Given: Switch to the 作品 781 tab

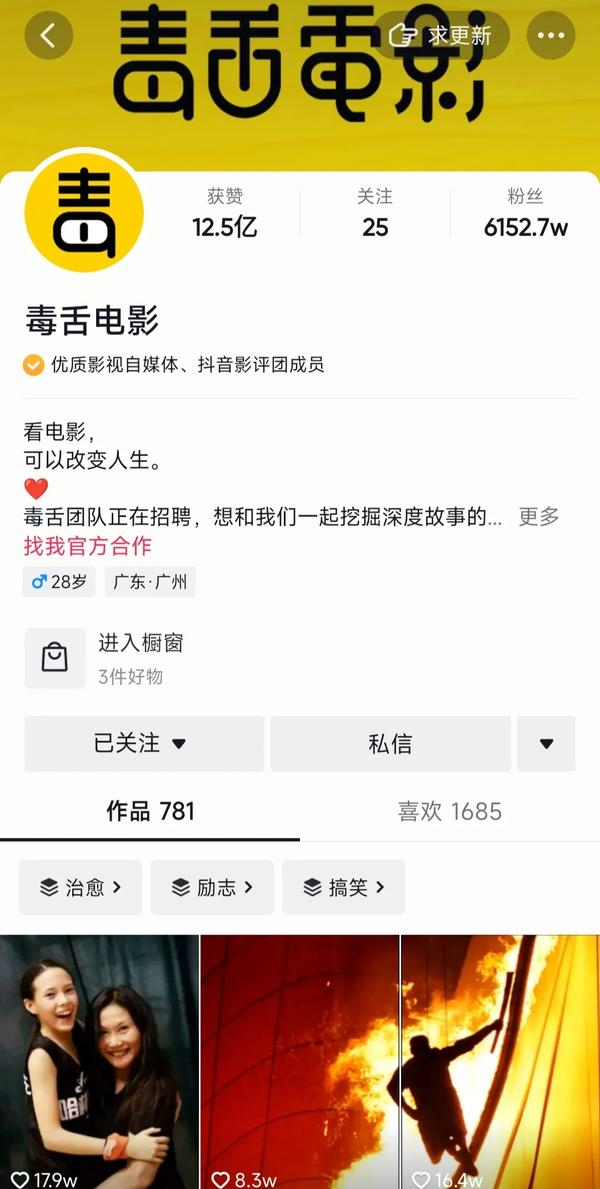Looking at the screenshot, I should click(x=150, y=811).
